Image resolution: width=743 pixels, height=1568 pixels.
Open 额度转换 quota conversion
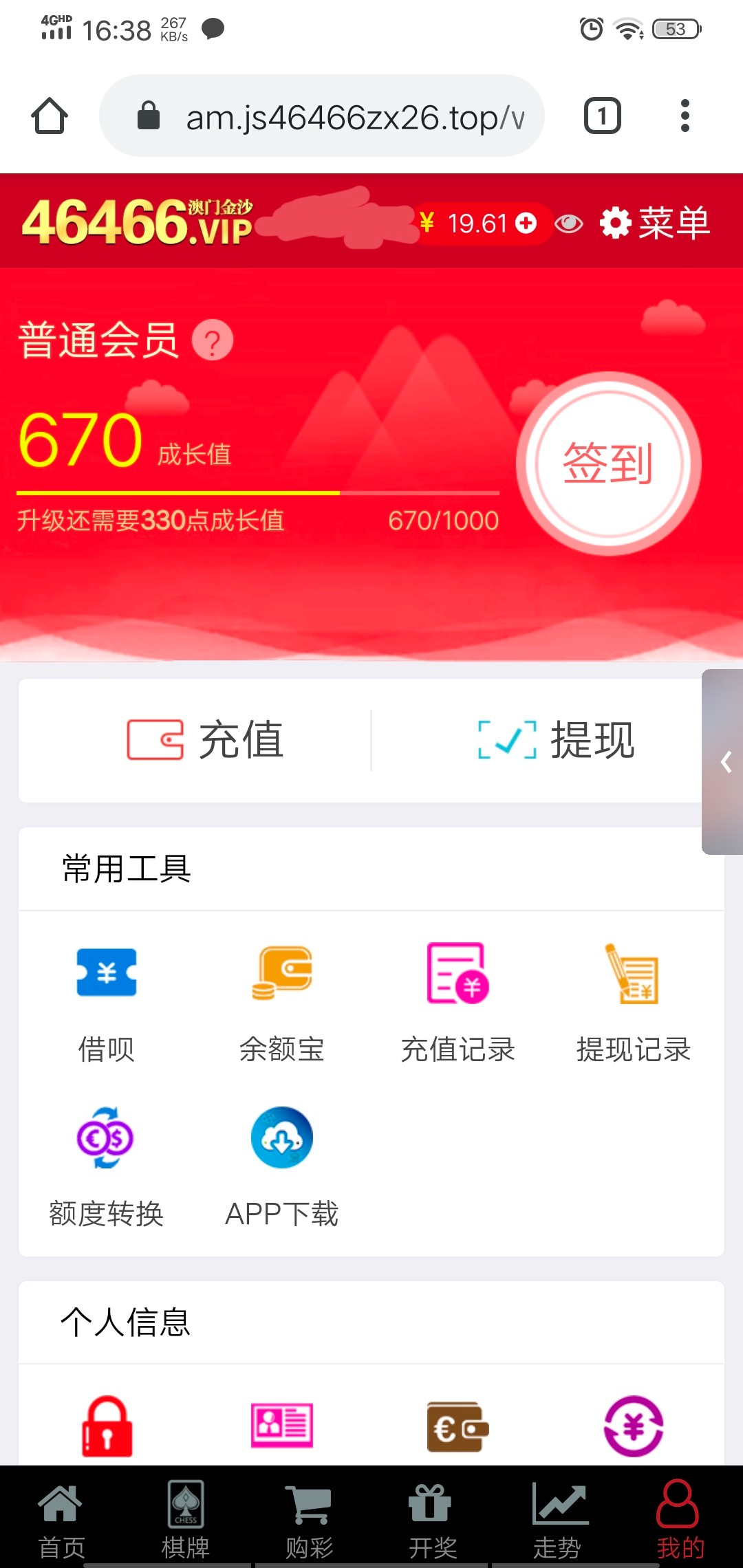(106, 1167)
